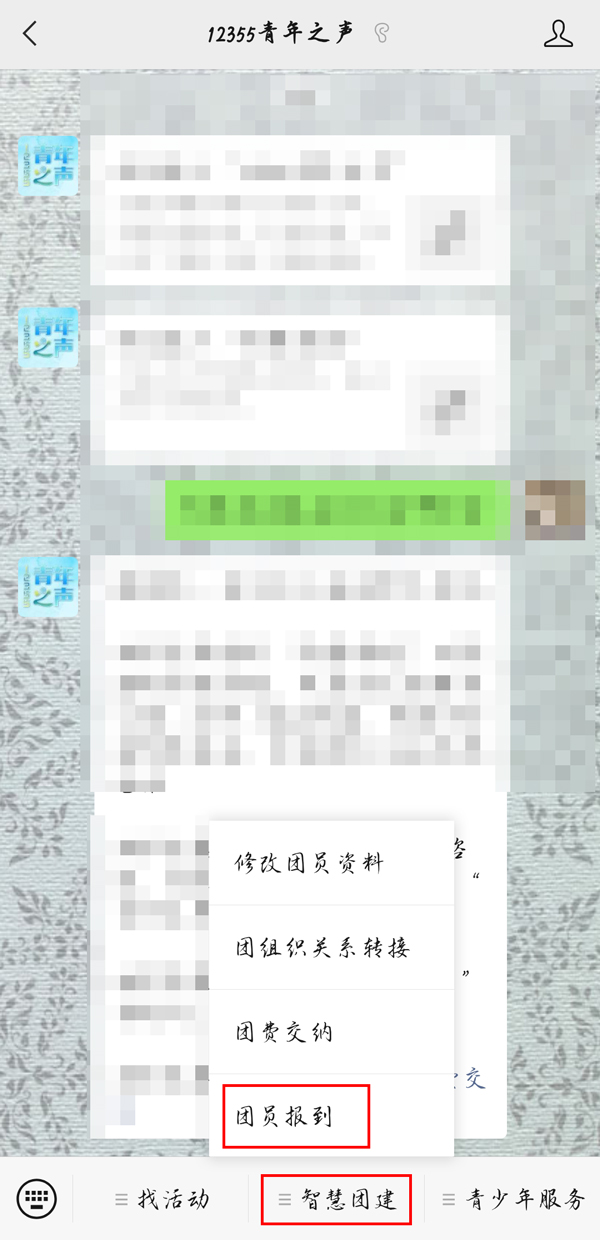This screenshot has width=600, height=1240.
Task: Go back from 12355青年之声 chat
Action: tap(30, 34)
